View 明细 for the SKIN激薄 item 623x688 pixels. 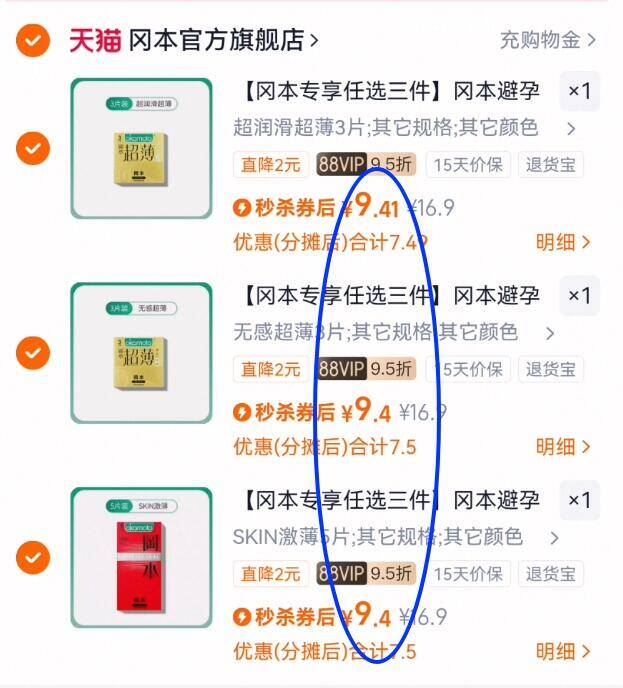pos(562,651)
